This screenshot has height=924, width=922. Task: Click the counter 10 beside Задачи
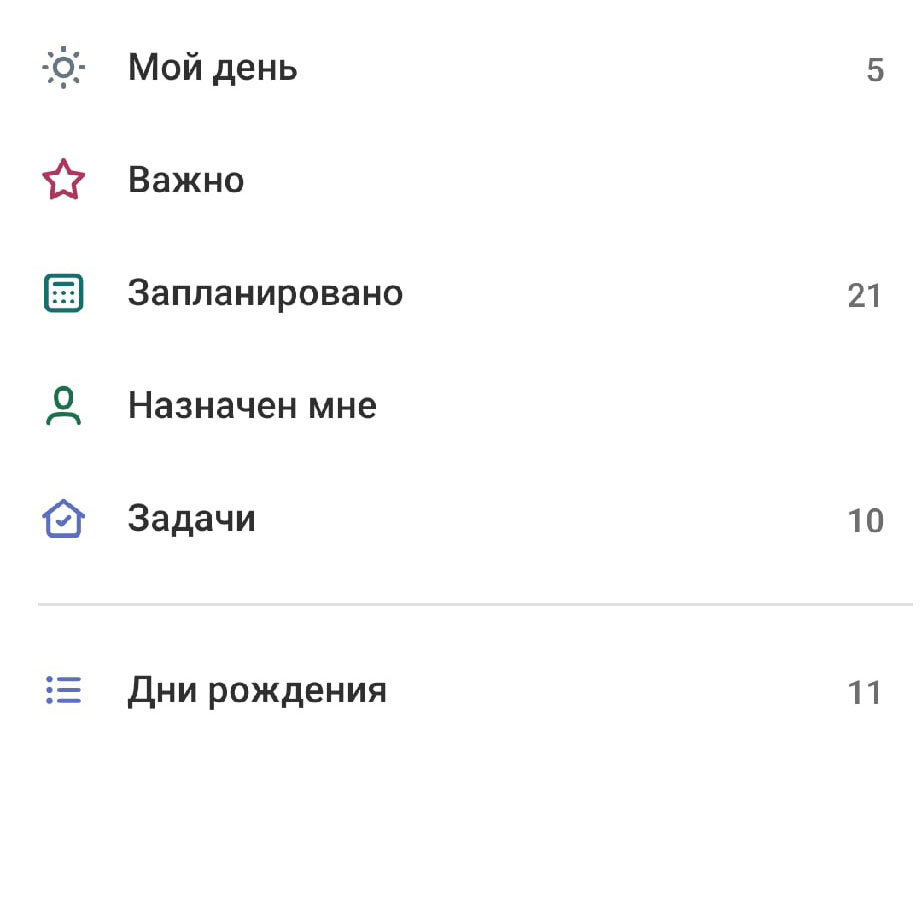click(864, 521)
